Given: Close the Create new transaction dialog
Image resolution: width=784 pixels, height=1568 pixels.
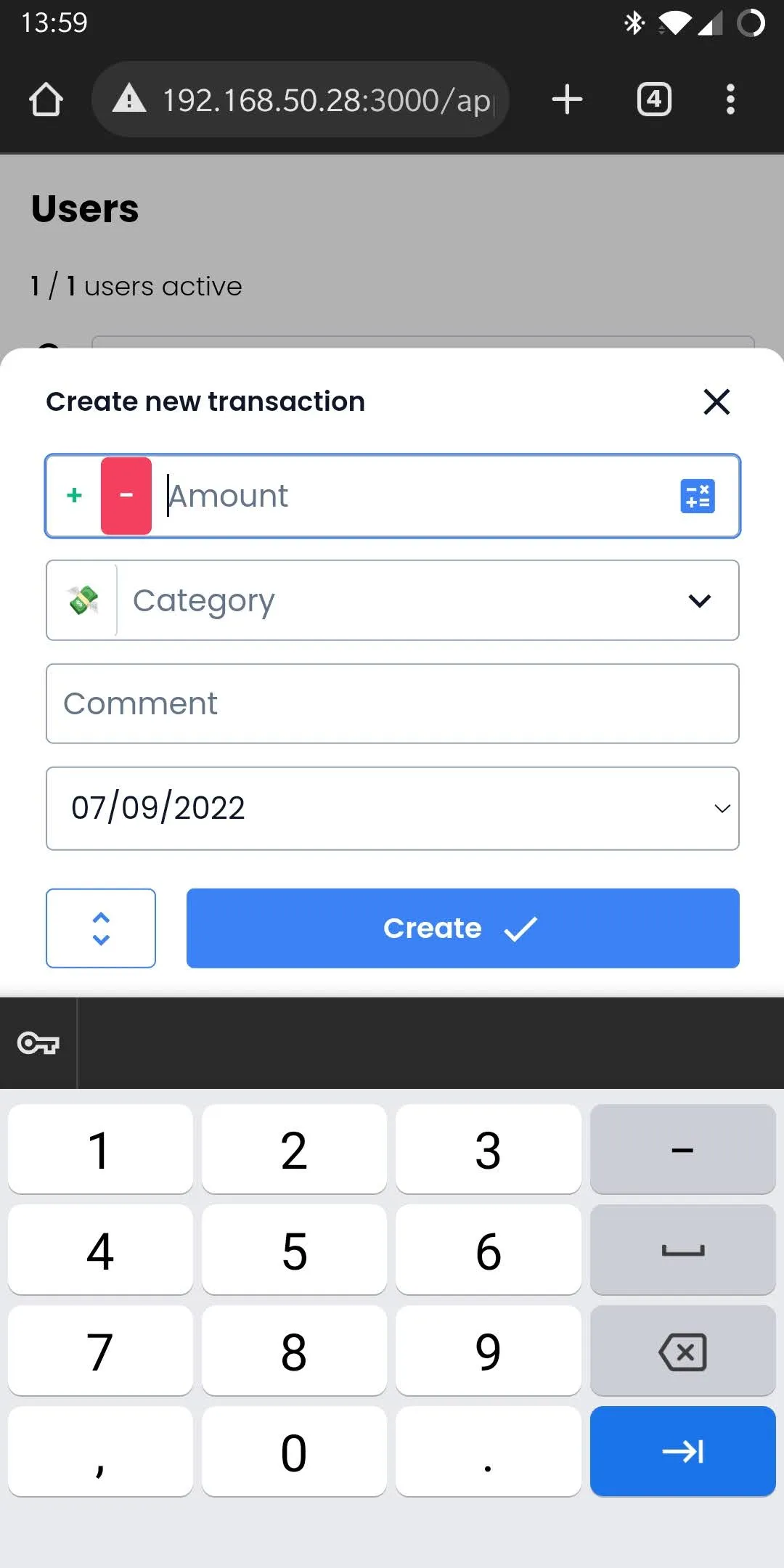Looking at the screenshot, I should pyautogui.click(x=716, y=401).
